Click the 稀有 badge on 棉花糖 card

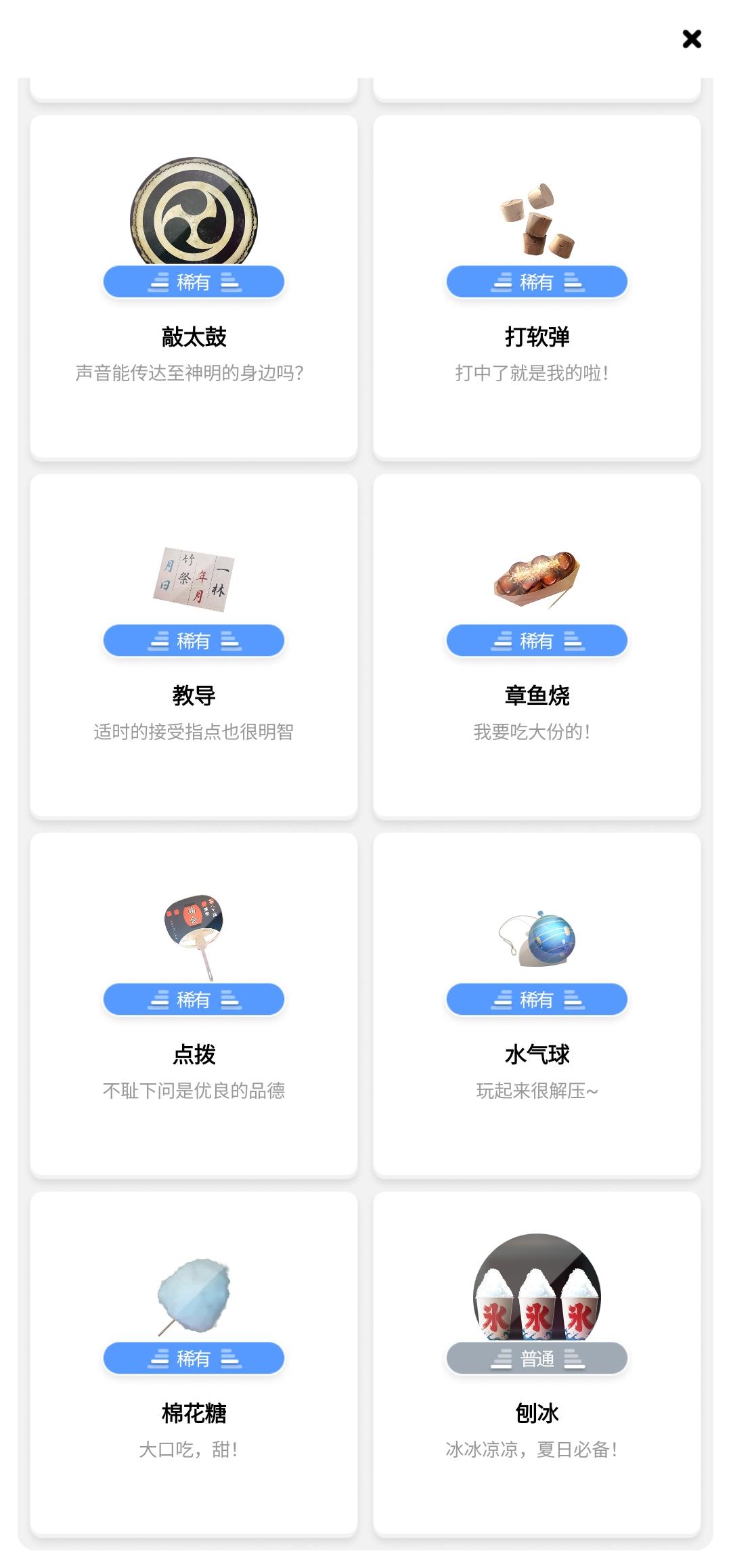coord(193,1358)
